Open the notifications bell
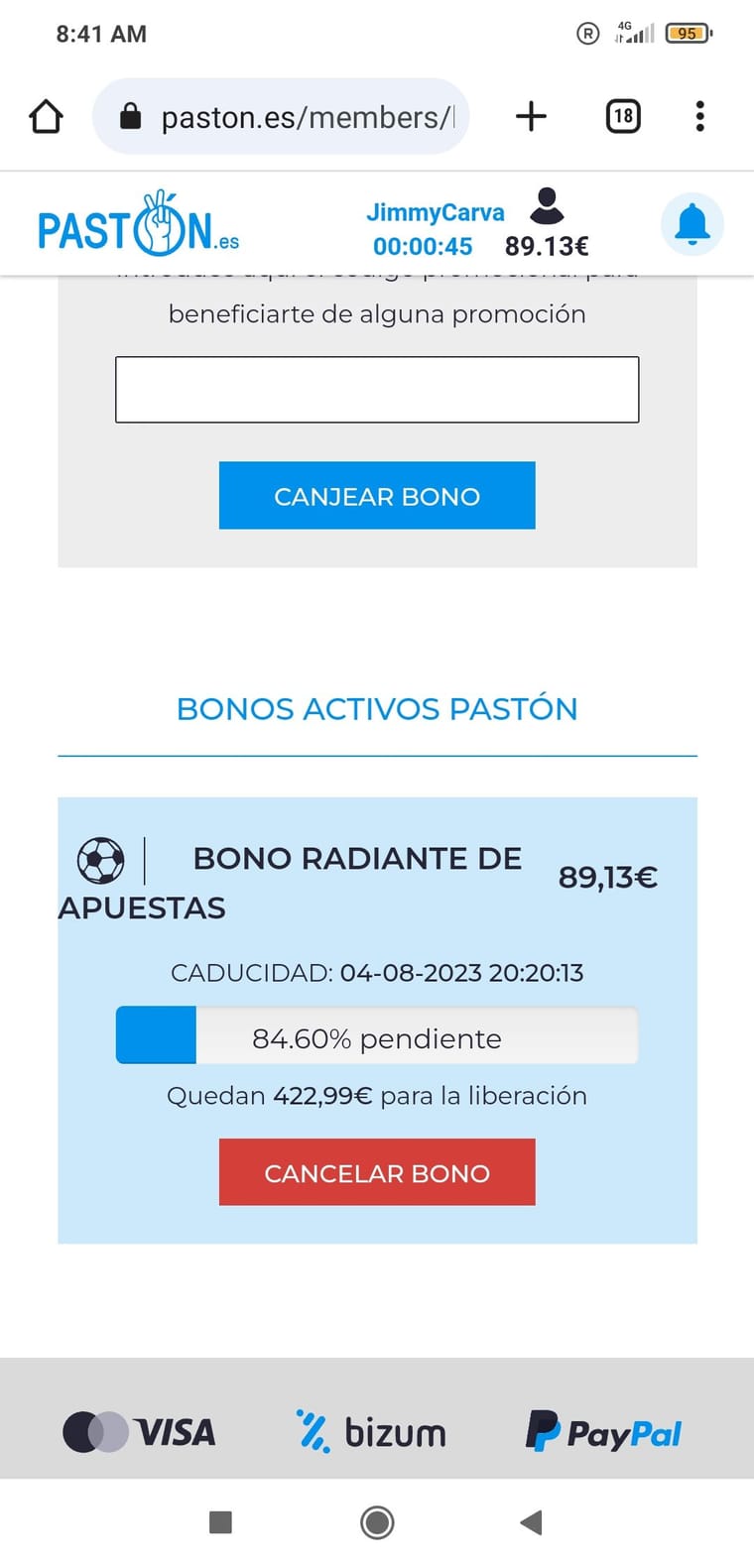The width and height of the screenshot is (754, 1568). pyautogui.click(x=691, y=224)
